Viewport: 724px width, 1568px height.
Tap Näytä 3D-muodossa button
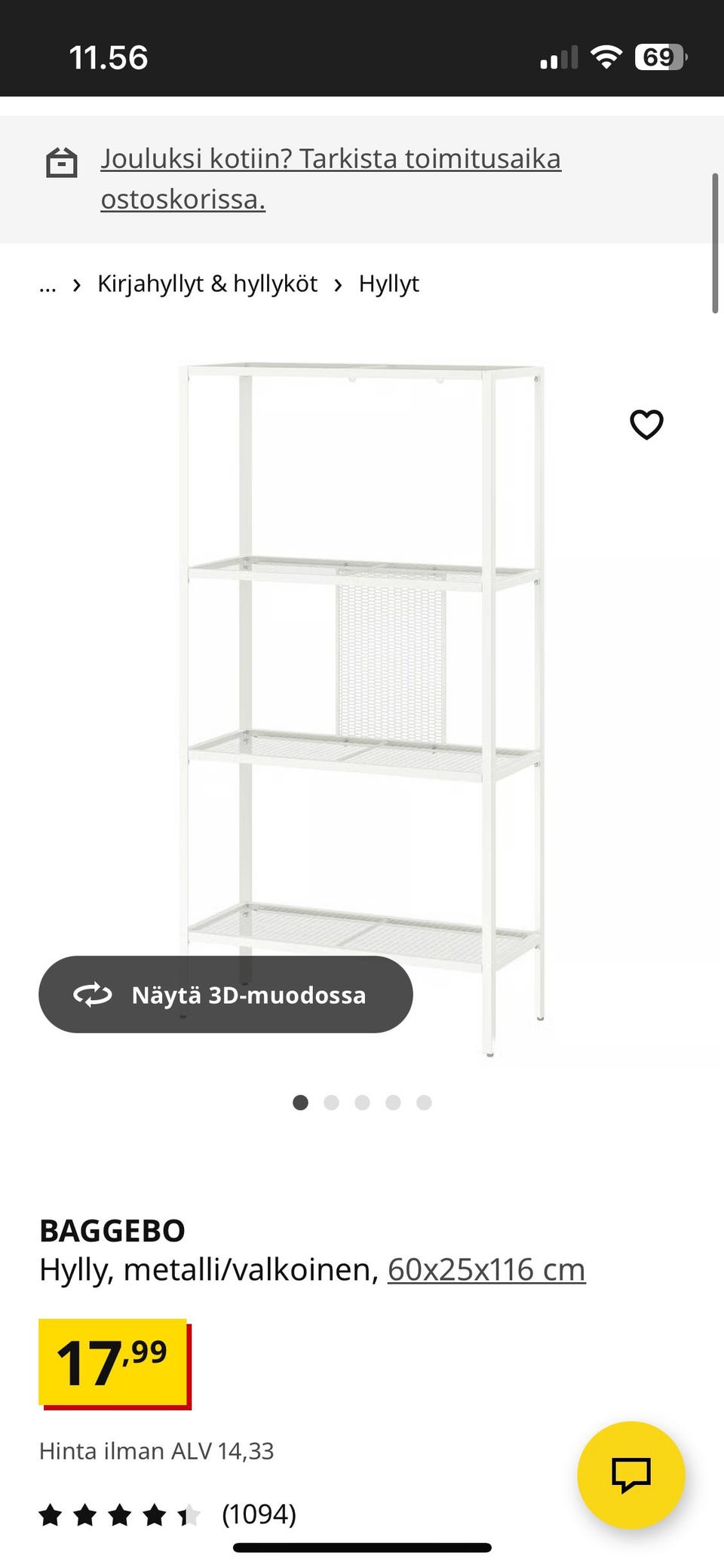tap(225, 995)
